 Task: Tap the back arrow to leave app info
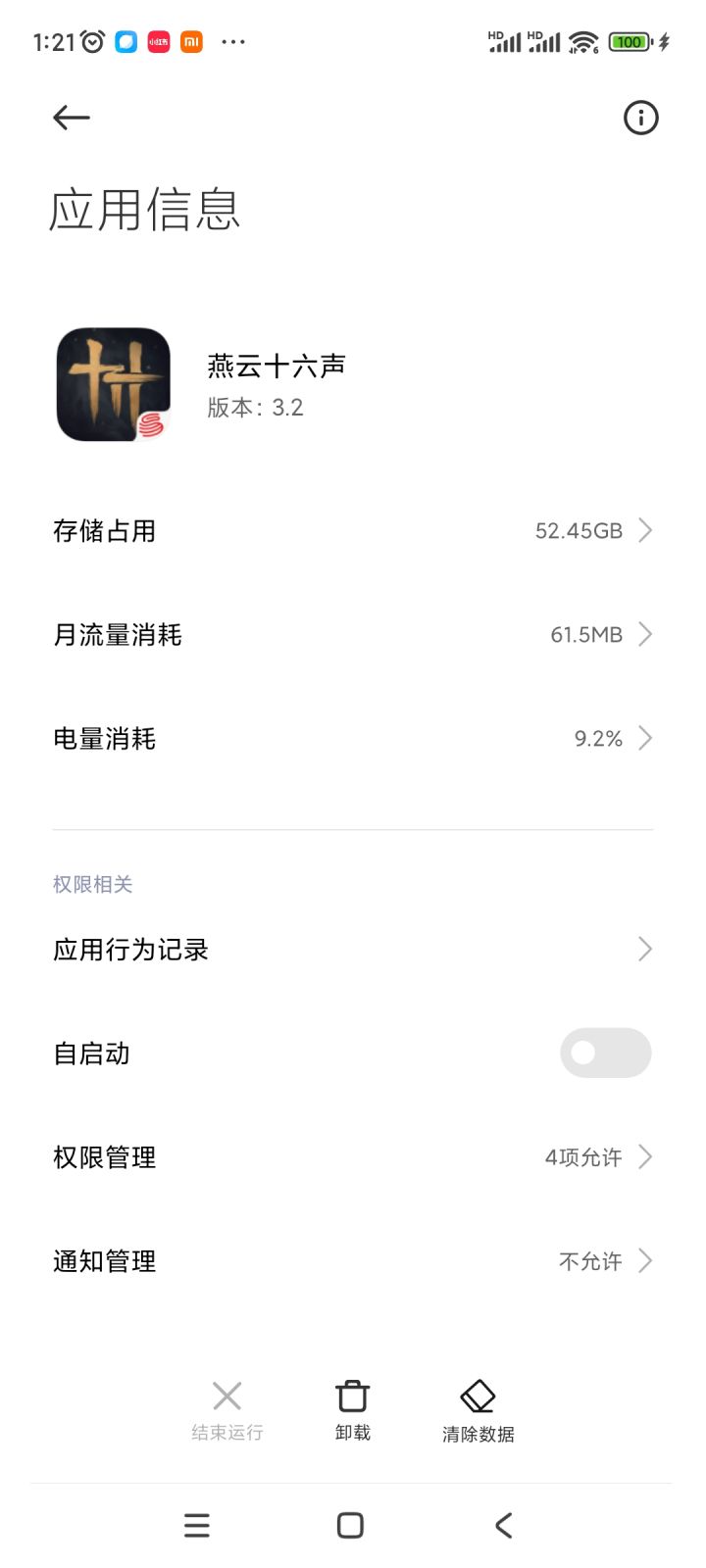tap(71, 118)
